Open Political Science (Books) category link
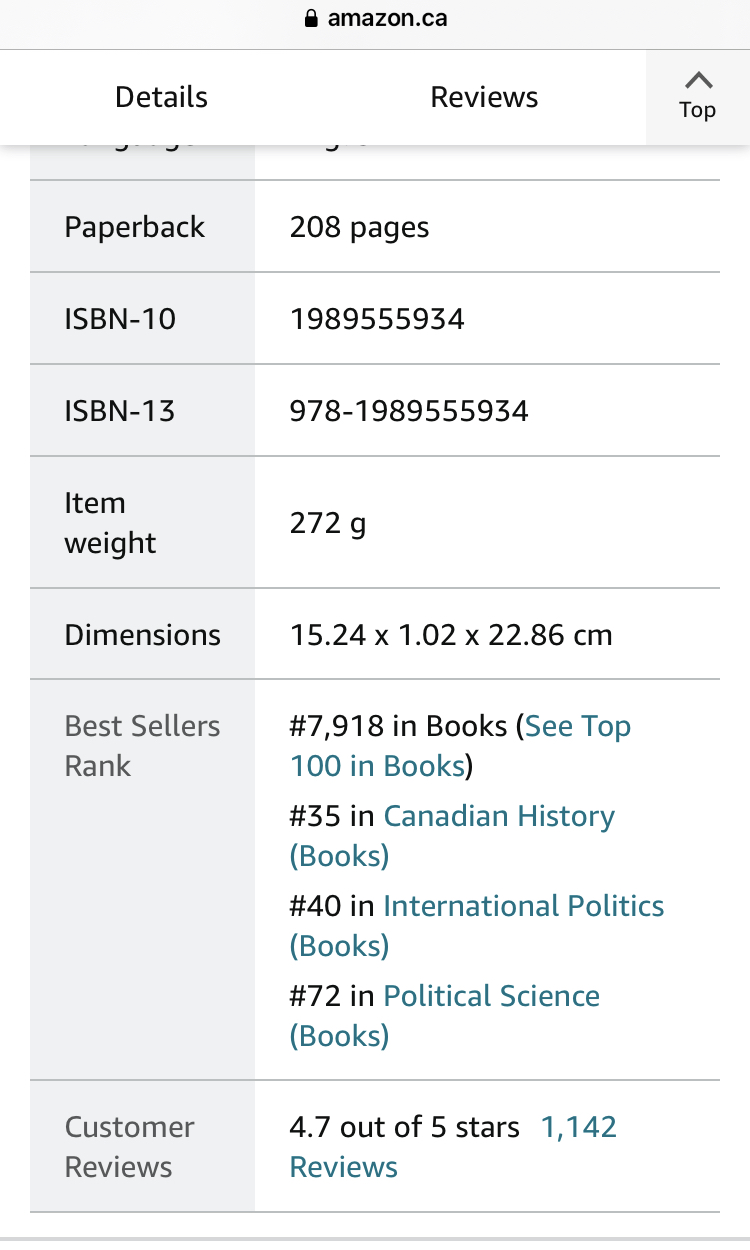Viewport: 750px width, 1250px height. click(x=445, y=1016)
